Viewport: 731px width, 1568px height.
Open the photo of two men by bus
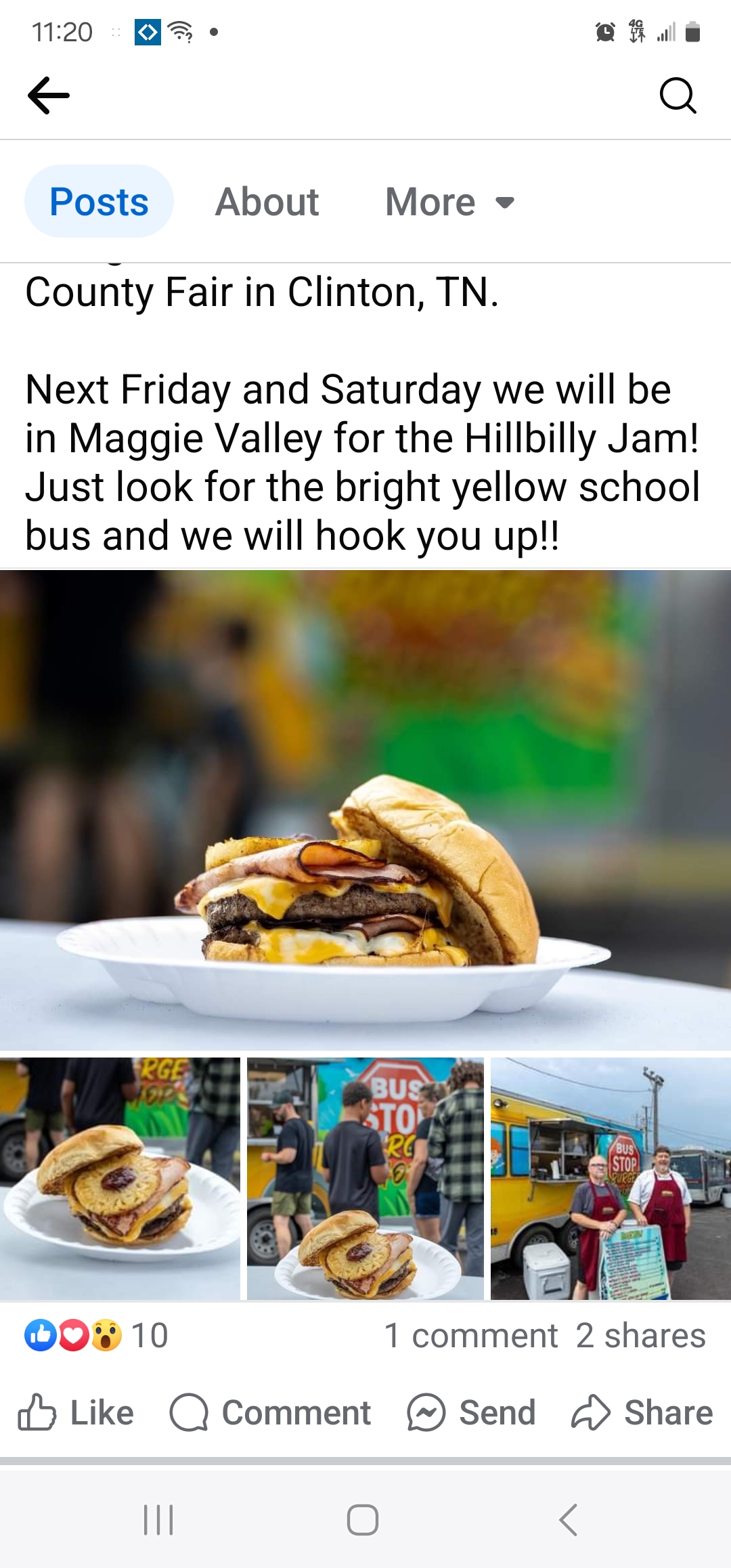point(611,1178)
